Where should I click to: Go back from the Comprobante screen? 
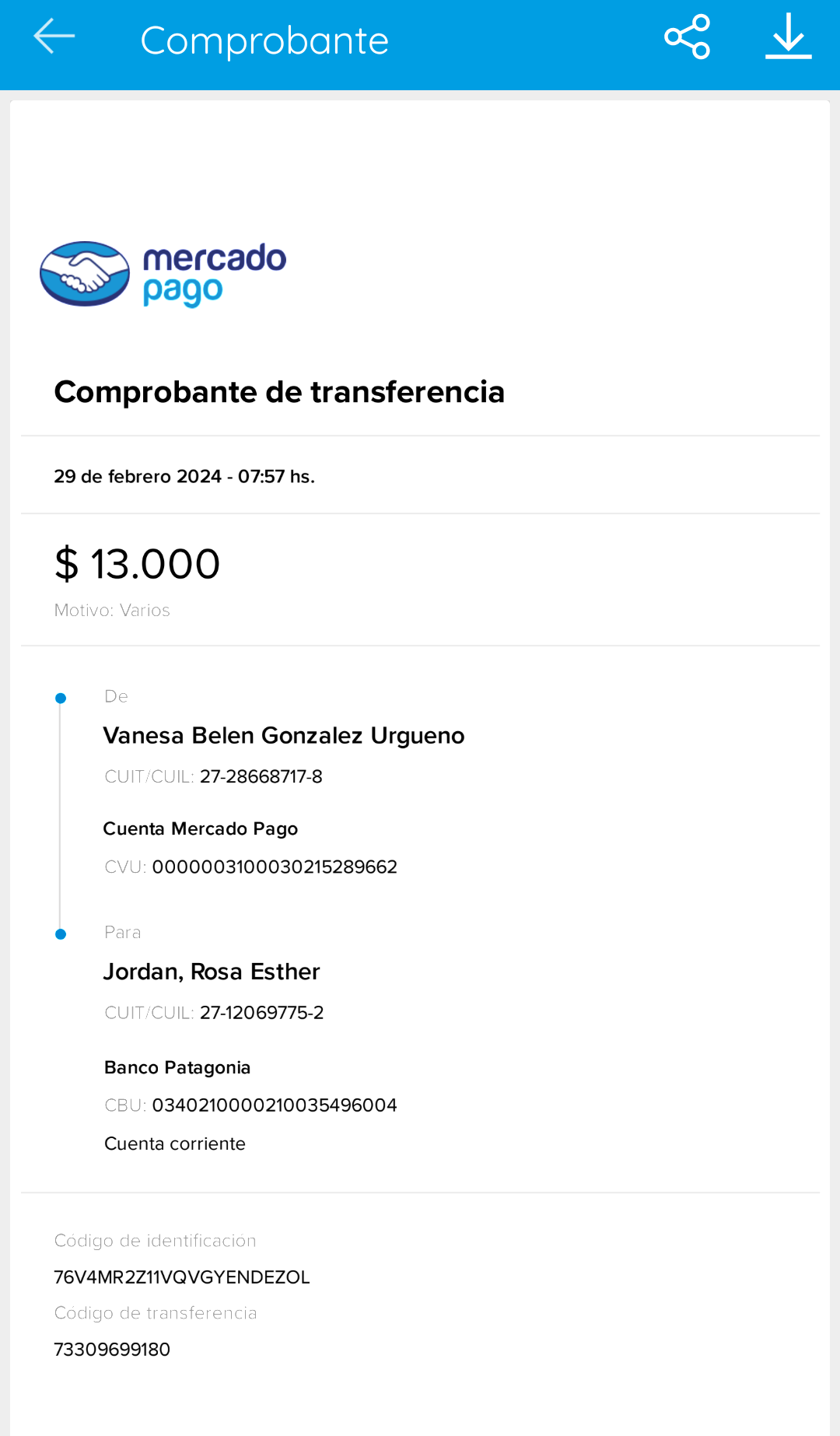tap(54, 37)
